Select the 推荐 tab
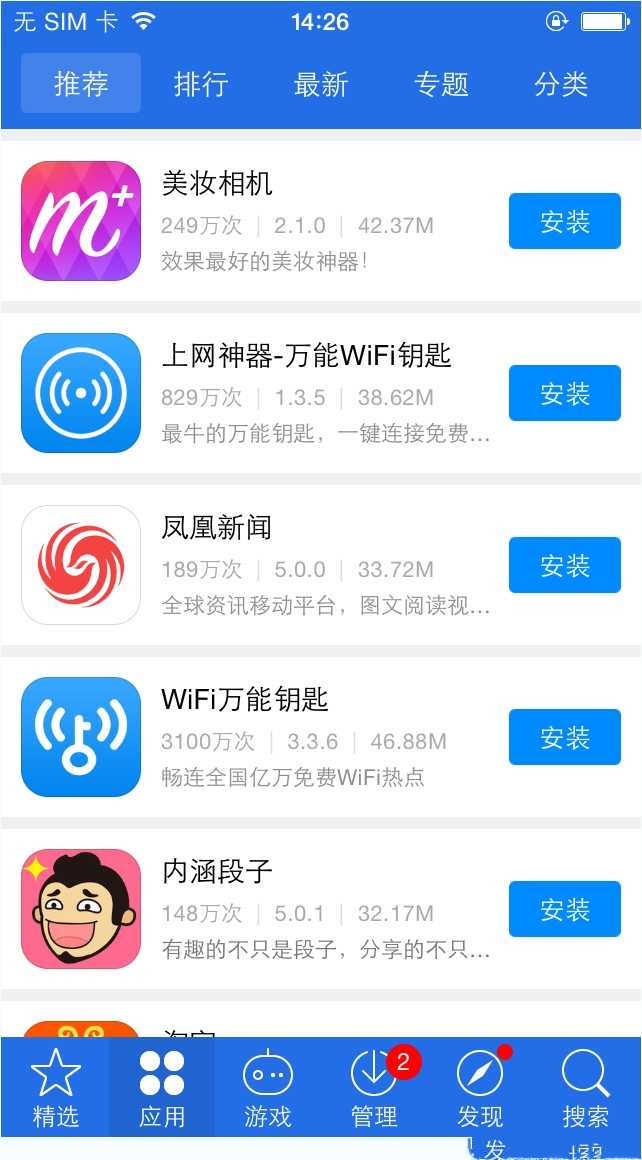Screen dimensions: 642x1160 pyautogui.click(x=81, y=84)
